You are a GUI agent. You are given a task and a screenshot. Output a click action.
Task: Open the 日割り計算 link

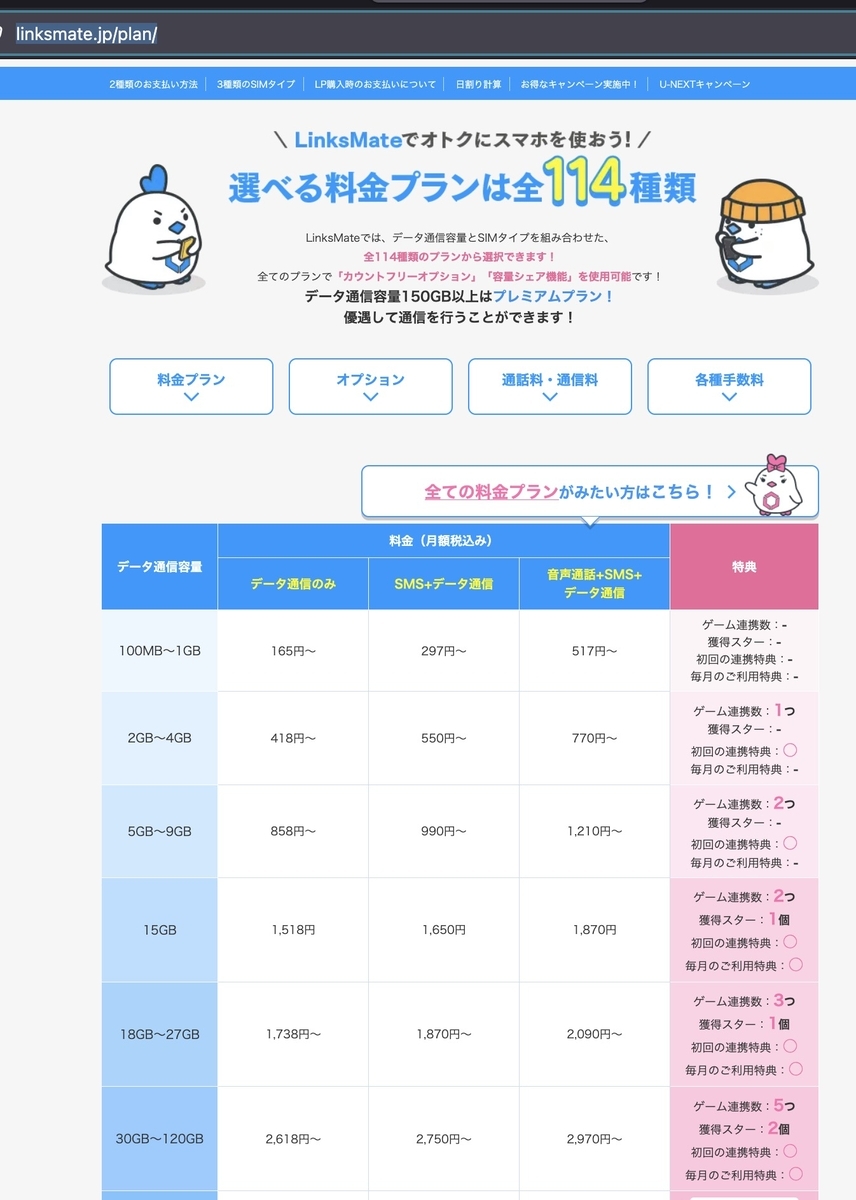[478, 84]
